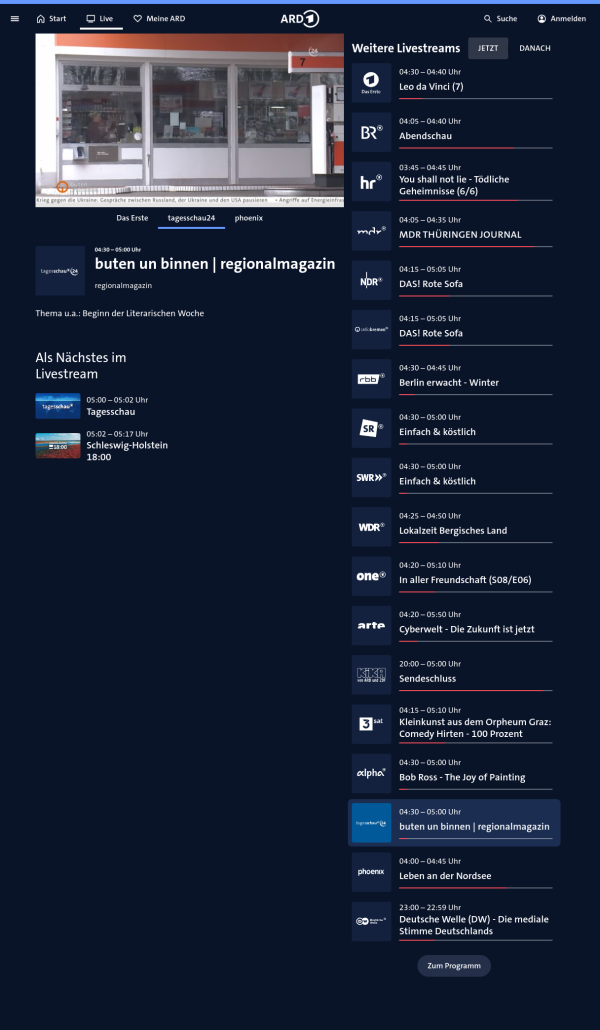This screenshot has width=600, height=1030.
Task: Open the hamburger menu
Action: 14,19
